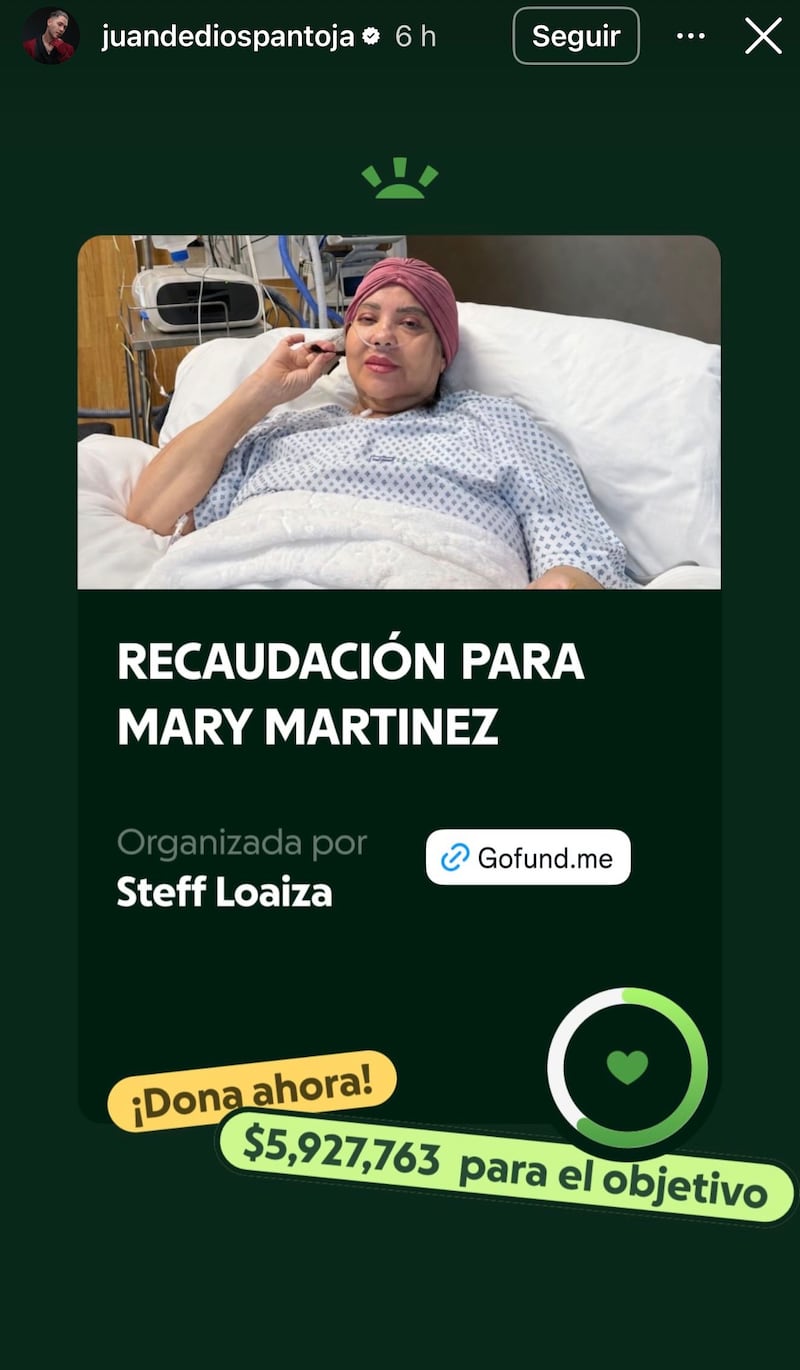Open the fundraiser details from the card title
Image resolution: width=800 pixels, height=1370 pixels.
(x=352, y=690)
